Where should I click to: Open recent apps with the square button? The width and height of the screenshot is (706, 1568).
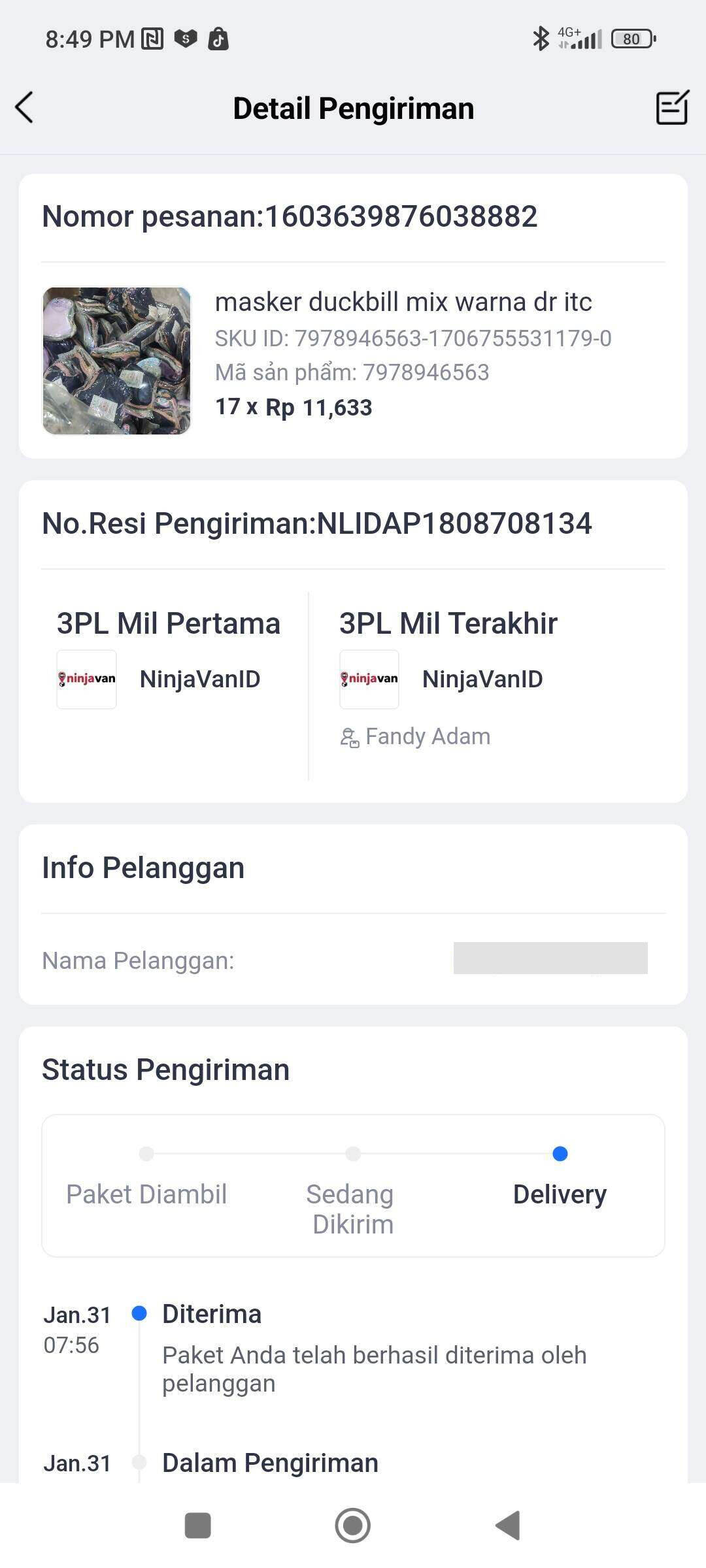(197, 1526)
